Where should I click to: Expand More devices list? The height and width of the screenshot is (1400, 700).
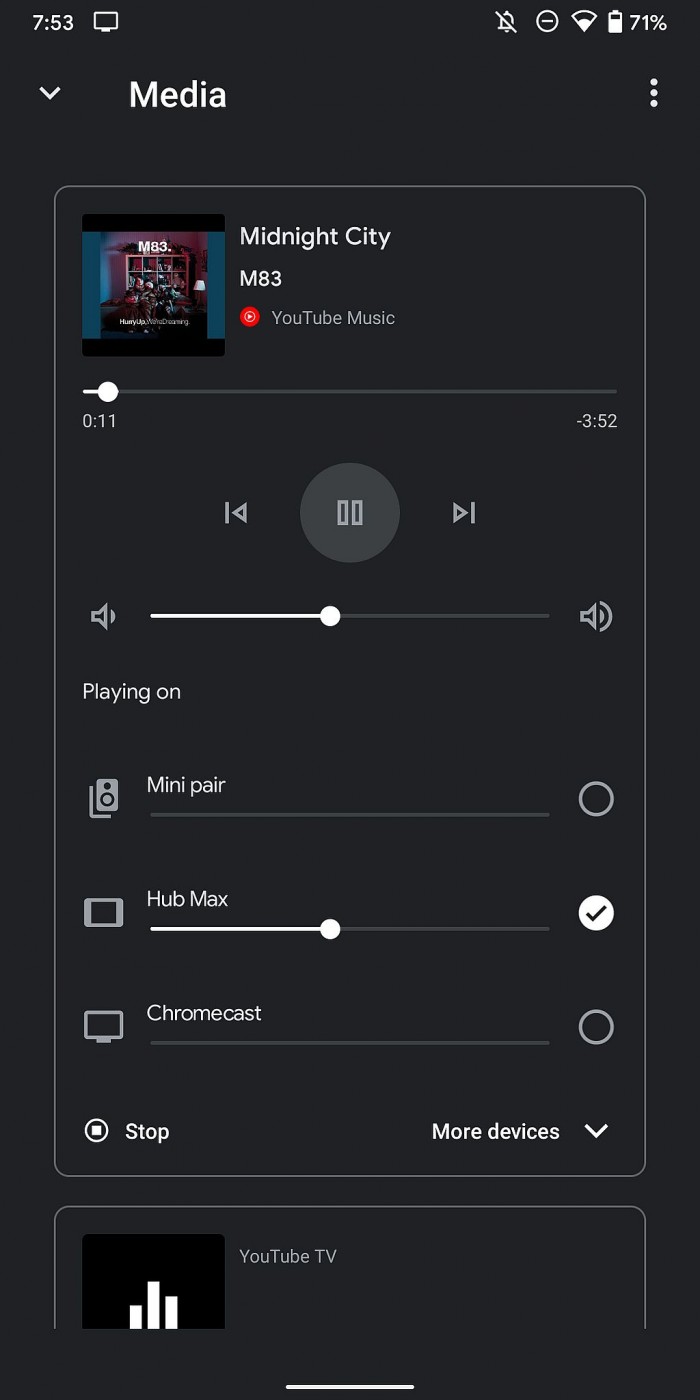click(x=520, y=1131)
